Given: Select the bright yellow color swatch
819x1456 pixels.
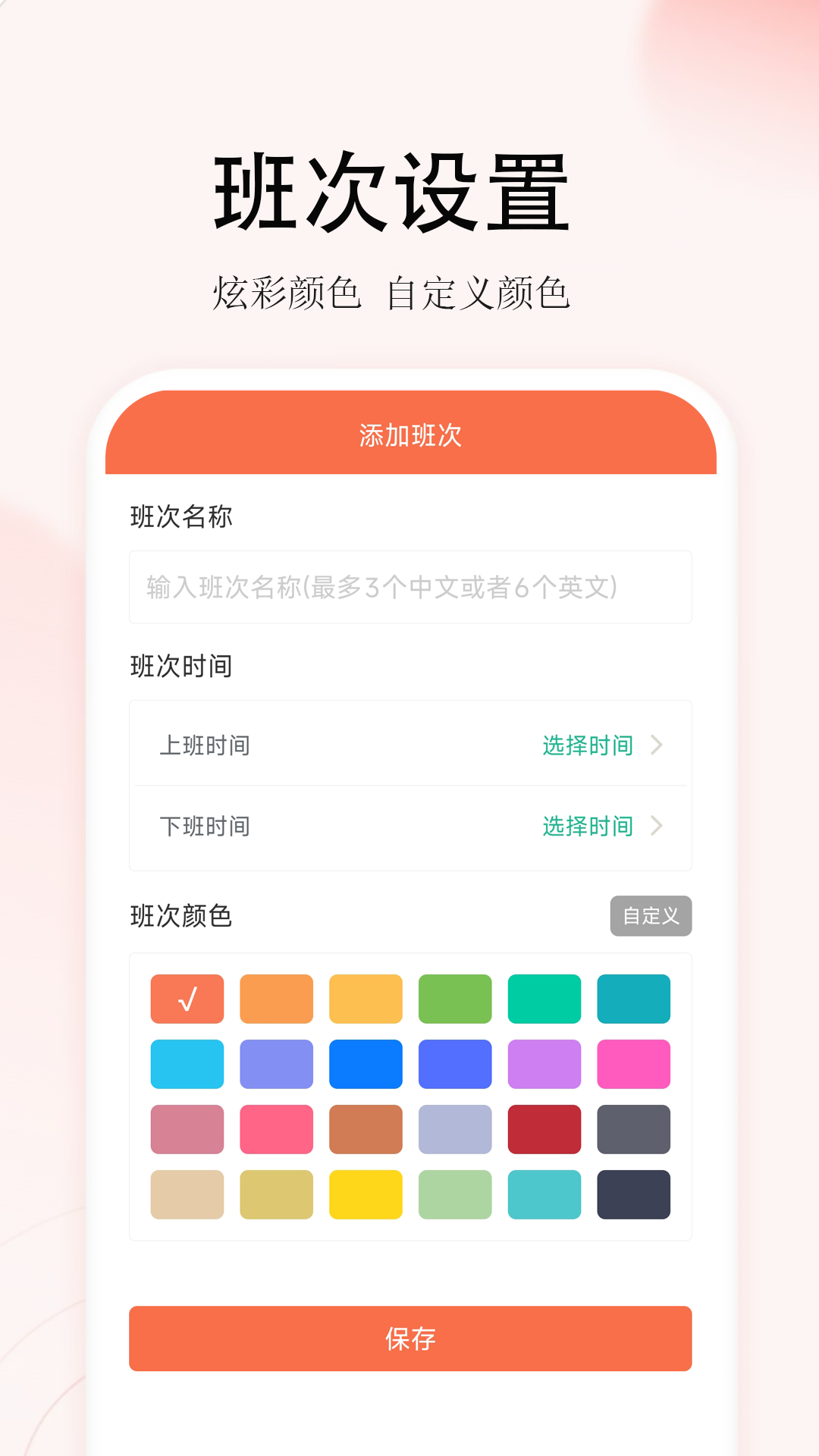Looking at the screenshot, I should [366, 1194].
